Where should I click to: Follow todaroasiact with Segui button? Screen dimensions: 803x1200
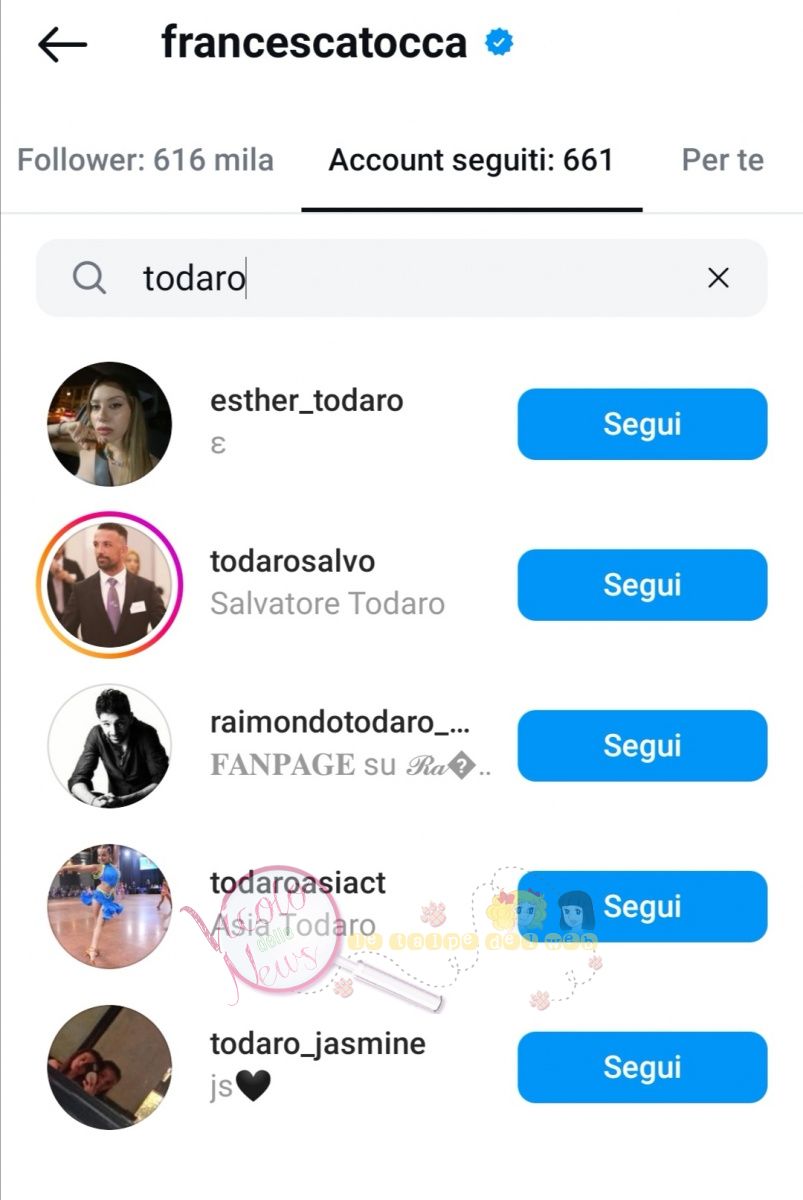pos(642,907)
